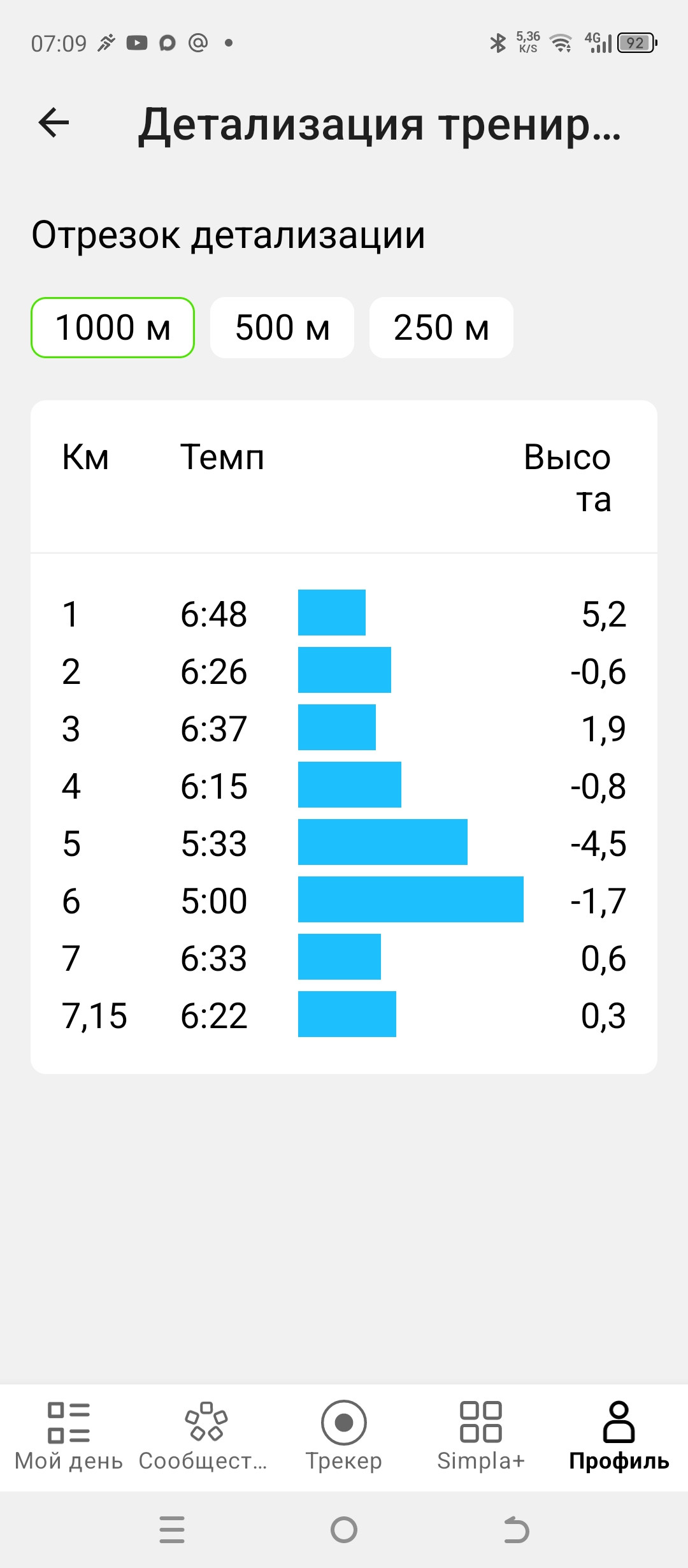
Task: Open the Профиль tab
Action: pyautogui.click(x=619, y=1437)
